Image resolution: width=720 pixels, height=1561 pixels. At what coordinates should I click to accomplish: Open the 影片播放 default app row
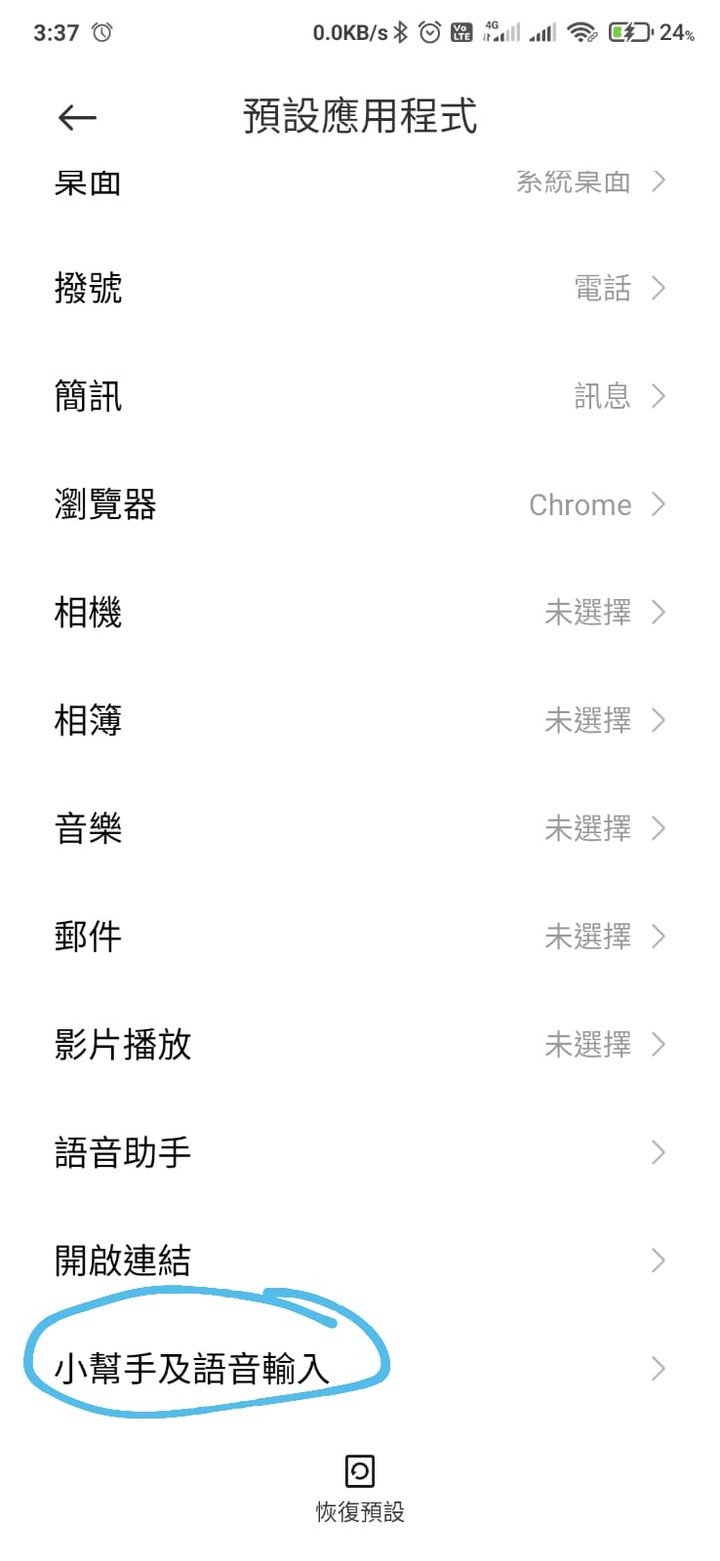point(360,1045)
